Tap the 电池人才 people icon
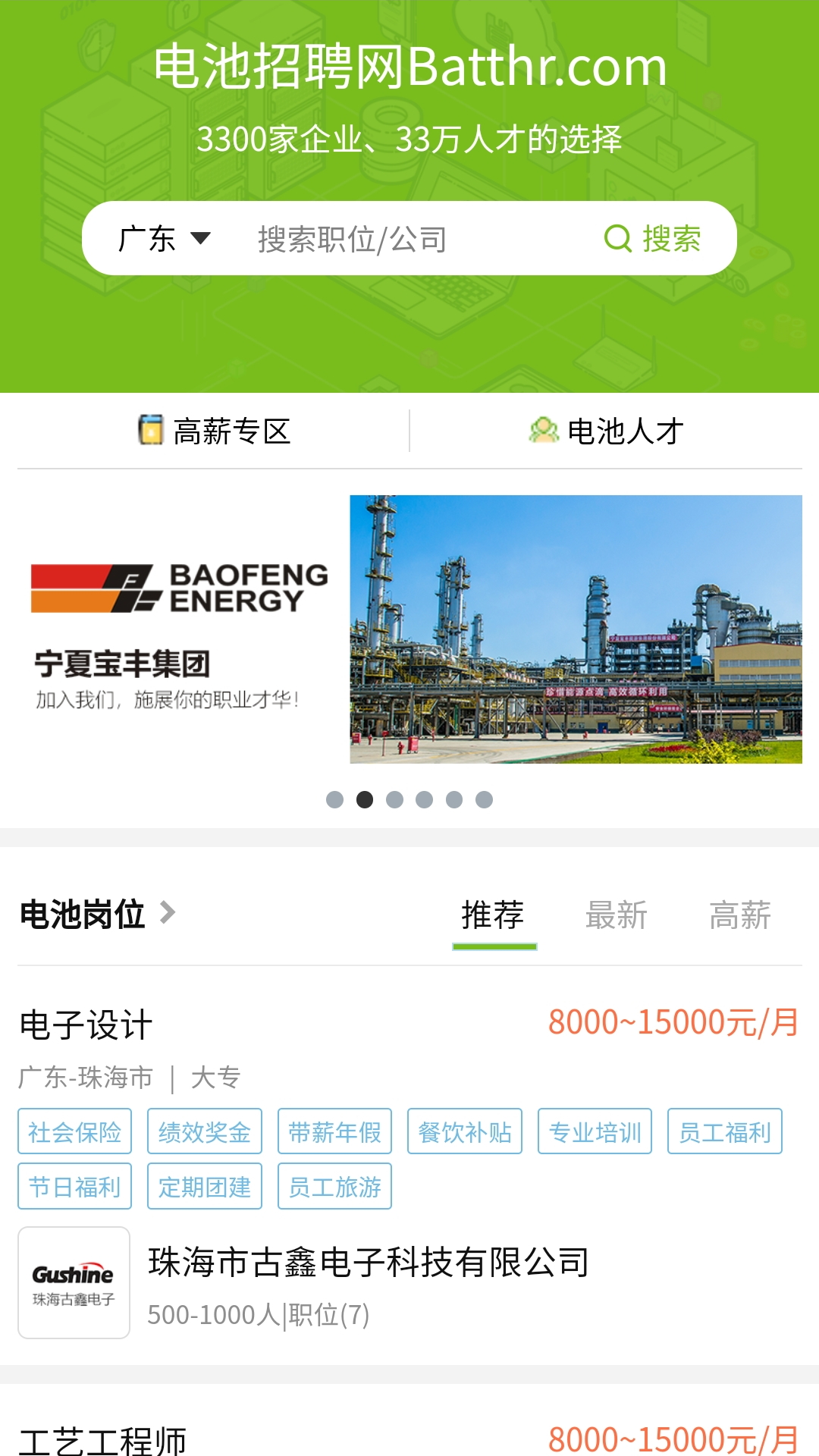The width and height of the screenshot is (819, 1456). pos(543,429)
